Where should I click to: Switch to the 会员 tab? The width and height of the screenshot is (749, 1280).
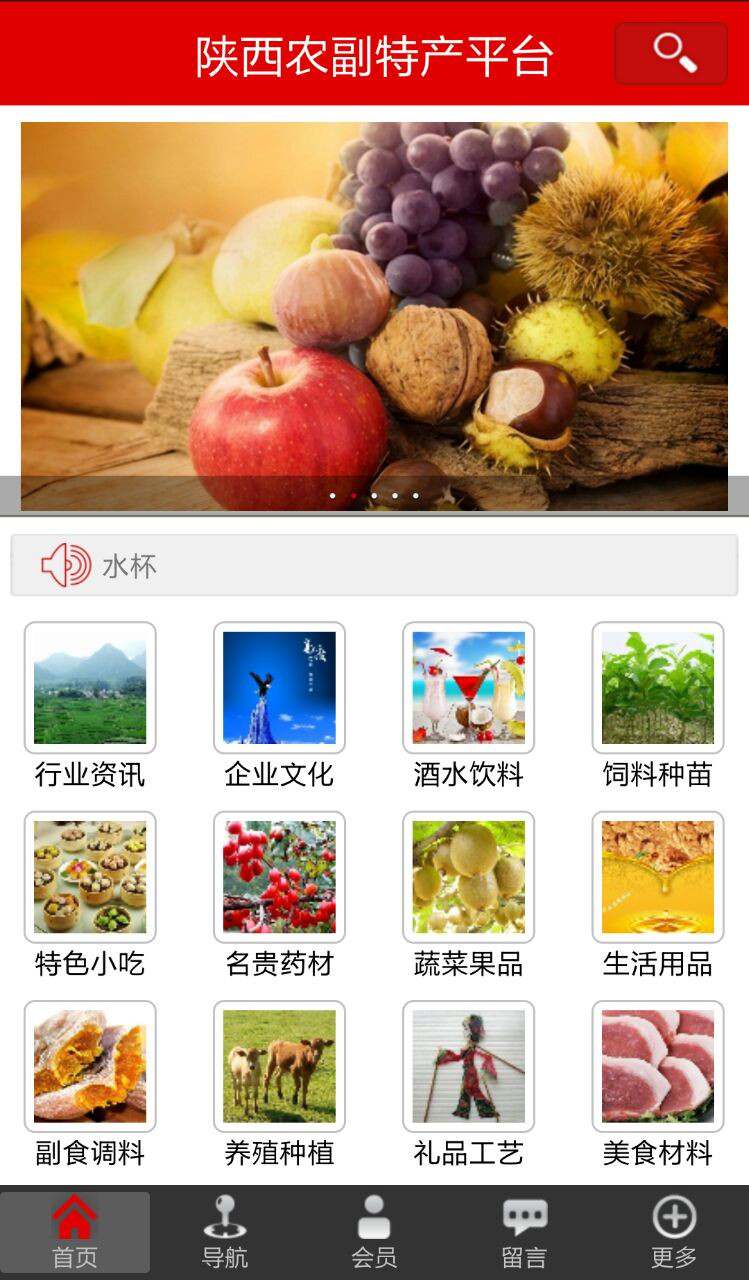(374, 1232)
